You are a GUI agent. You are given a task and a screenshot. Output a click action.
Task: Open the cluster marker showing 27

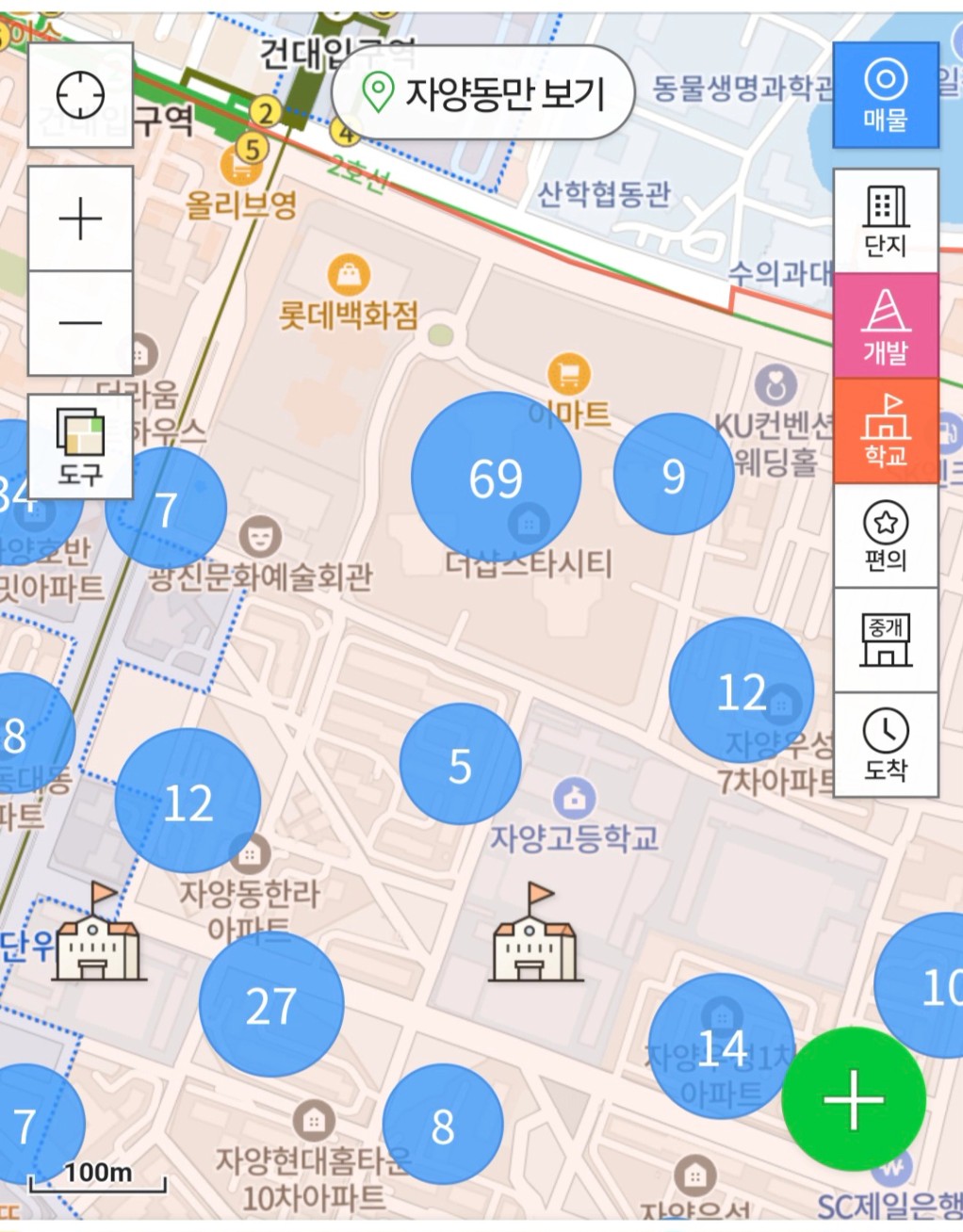271,1005
